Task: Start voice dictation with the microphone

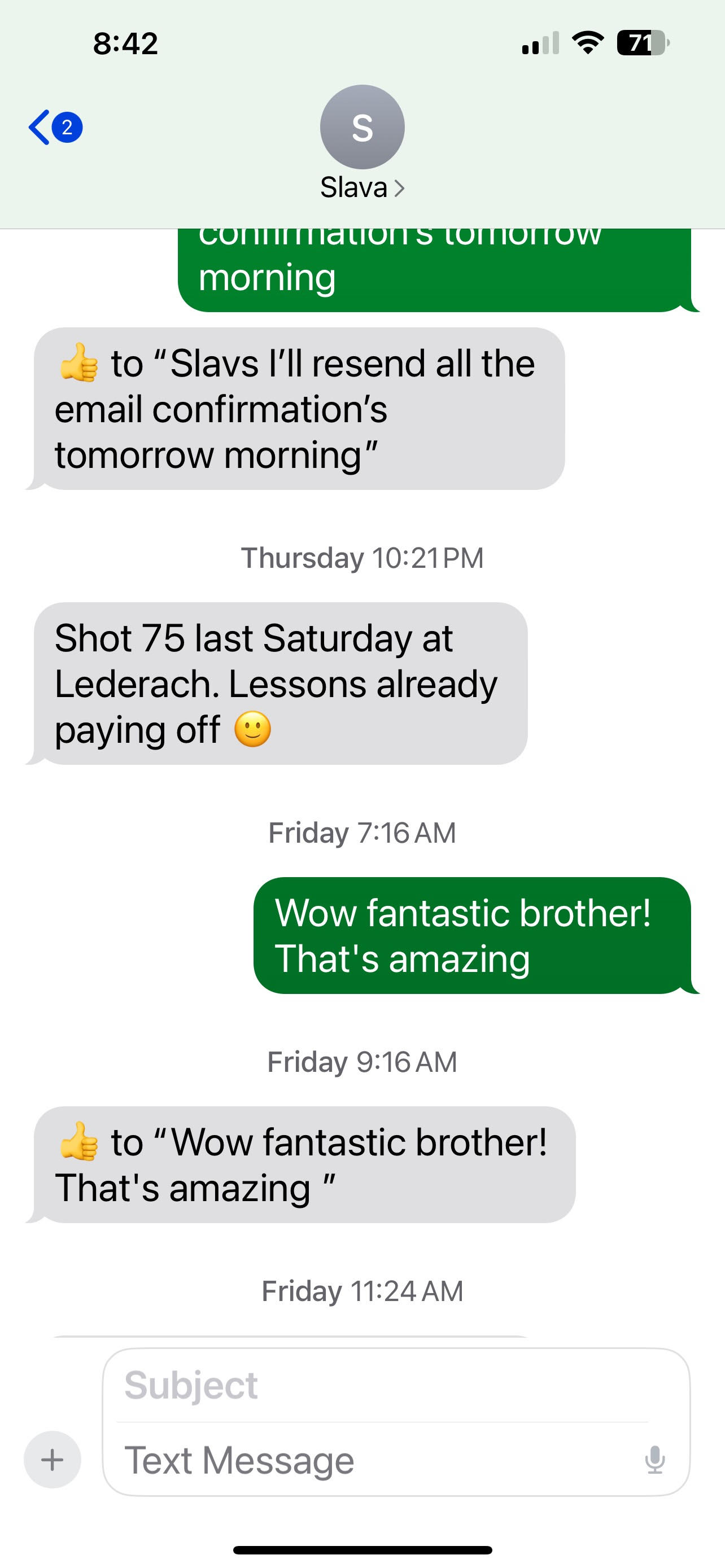Action: pos(654,1460)
